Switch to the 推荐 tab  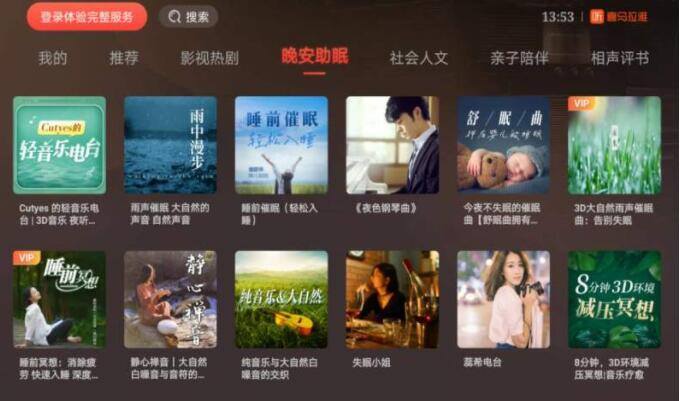coord(124,58)
